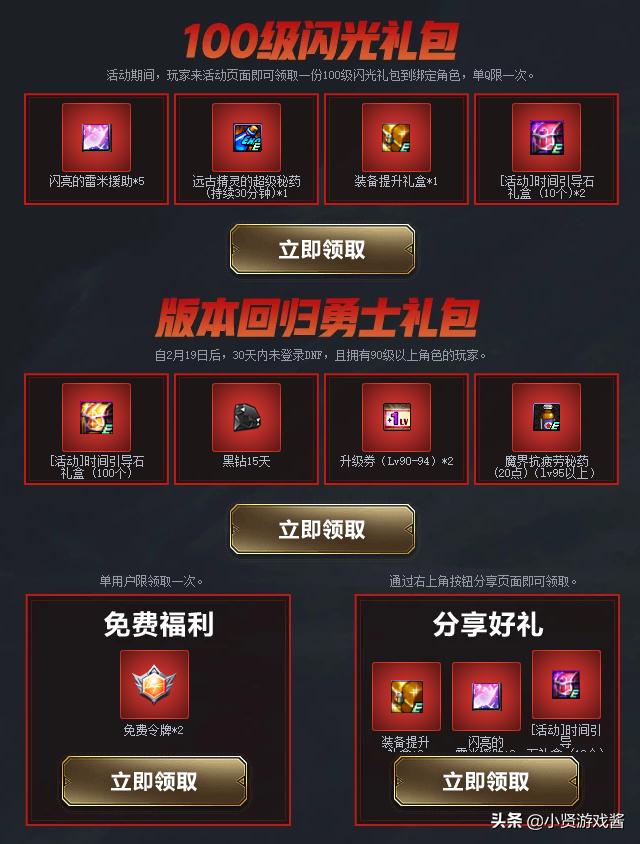Claim 免费福利 token reward
The width and height of the screenshot is (640, 844).
154,781
